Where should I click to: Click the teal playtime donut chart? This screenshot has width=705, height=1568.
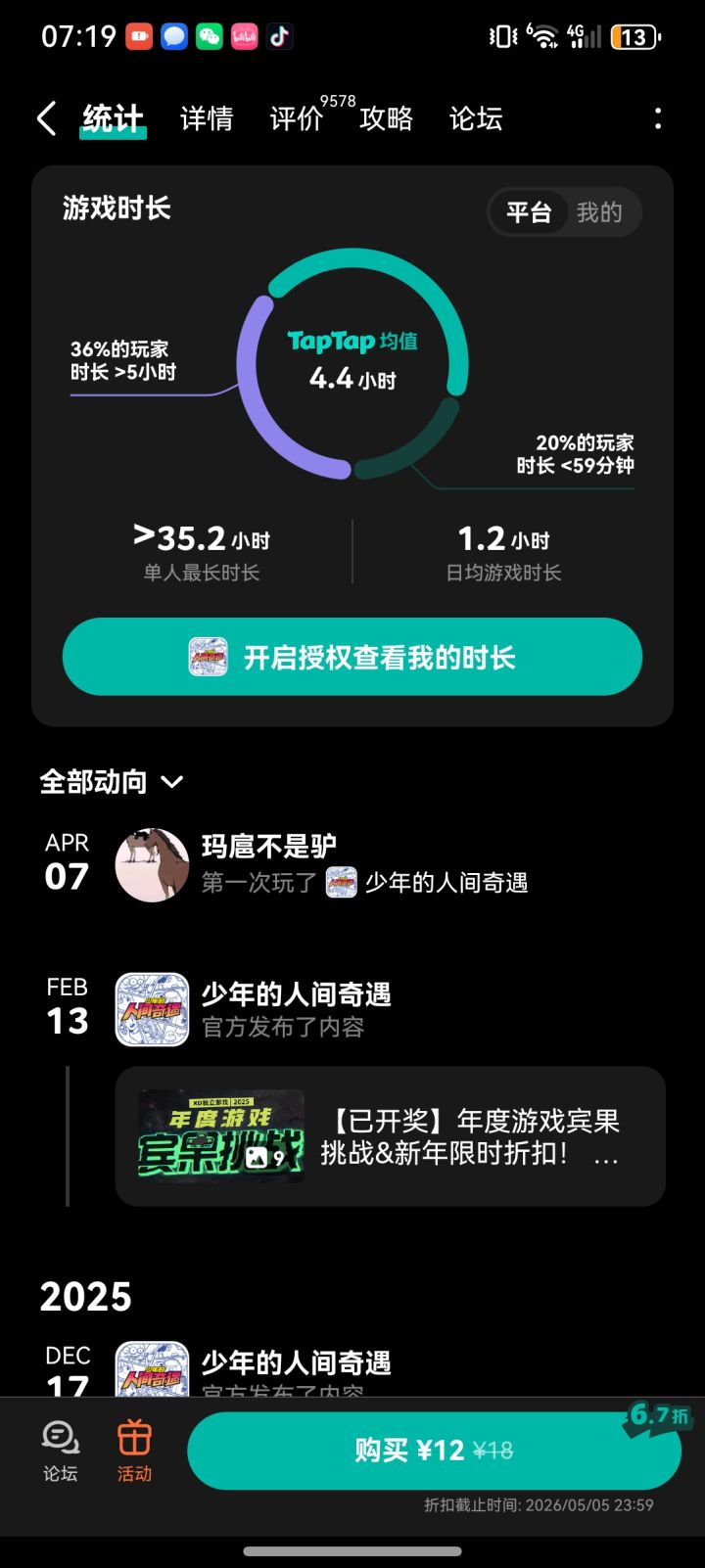point(352,369)
